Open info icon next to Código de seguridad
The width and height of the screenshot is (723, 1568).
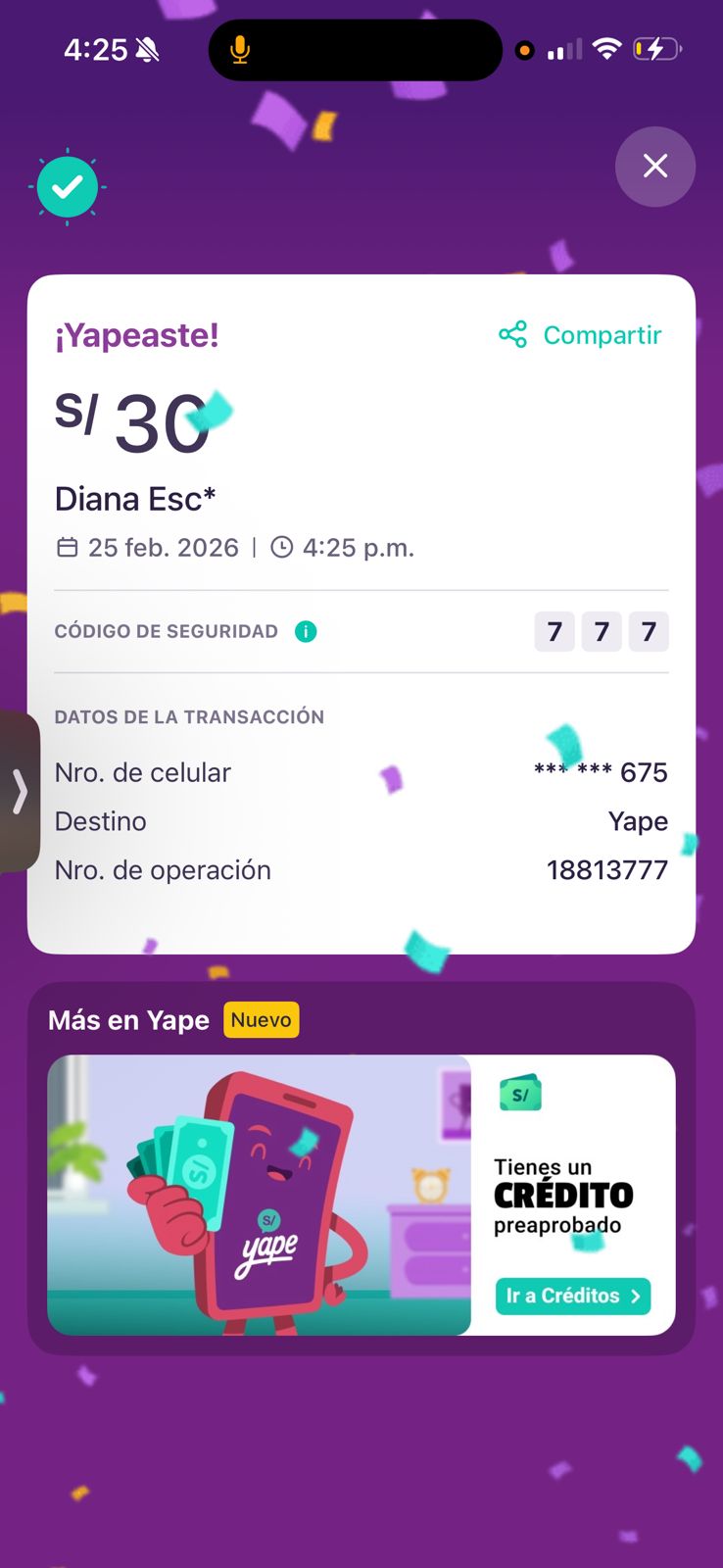[306, 632]
